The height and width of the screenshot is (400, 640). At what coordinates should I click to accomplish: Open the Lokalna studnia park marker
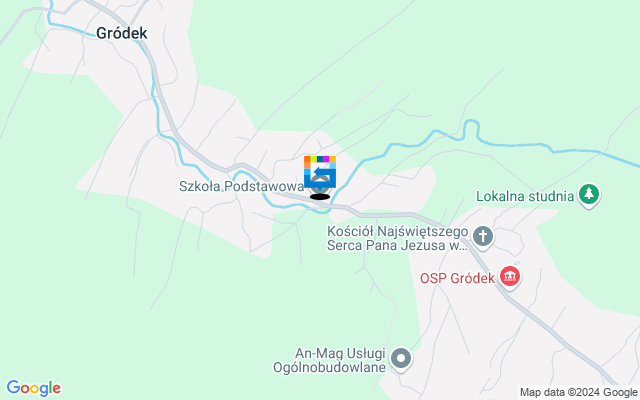590,195
